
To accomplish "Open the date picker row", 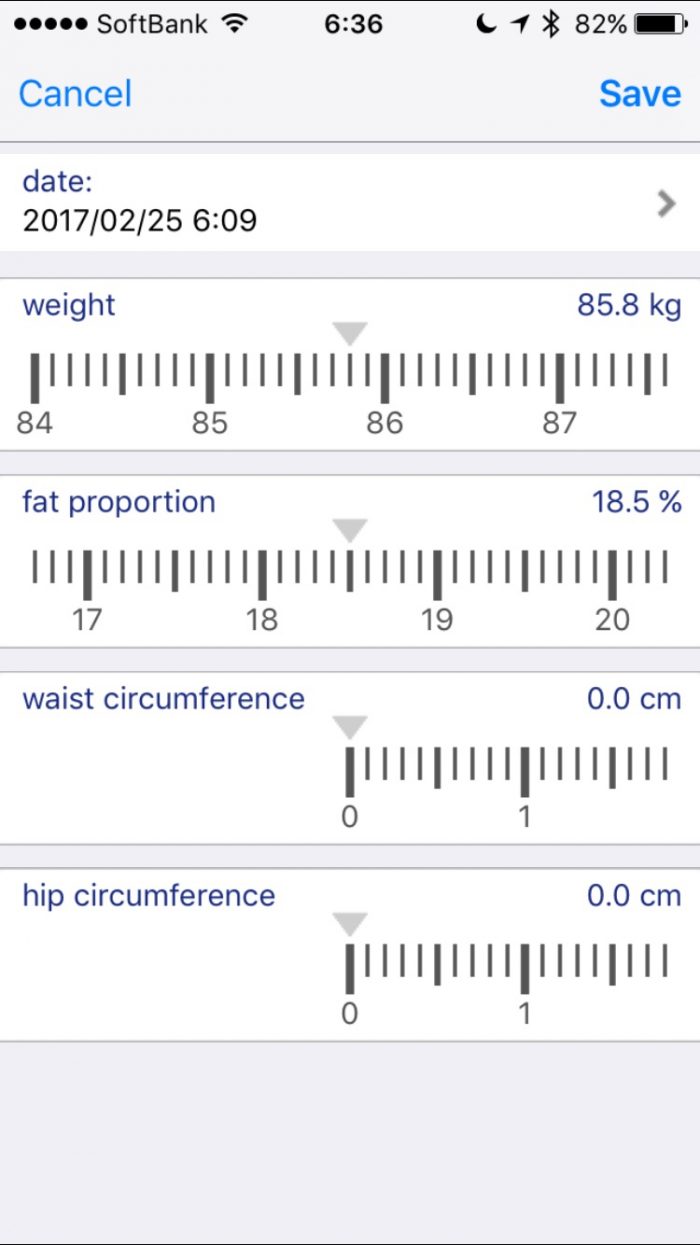I will click(350, 202).
